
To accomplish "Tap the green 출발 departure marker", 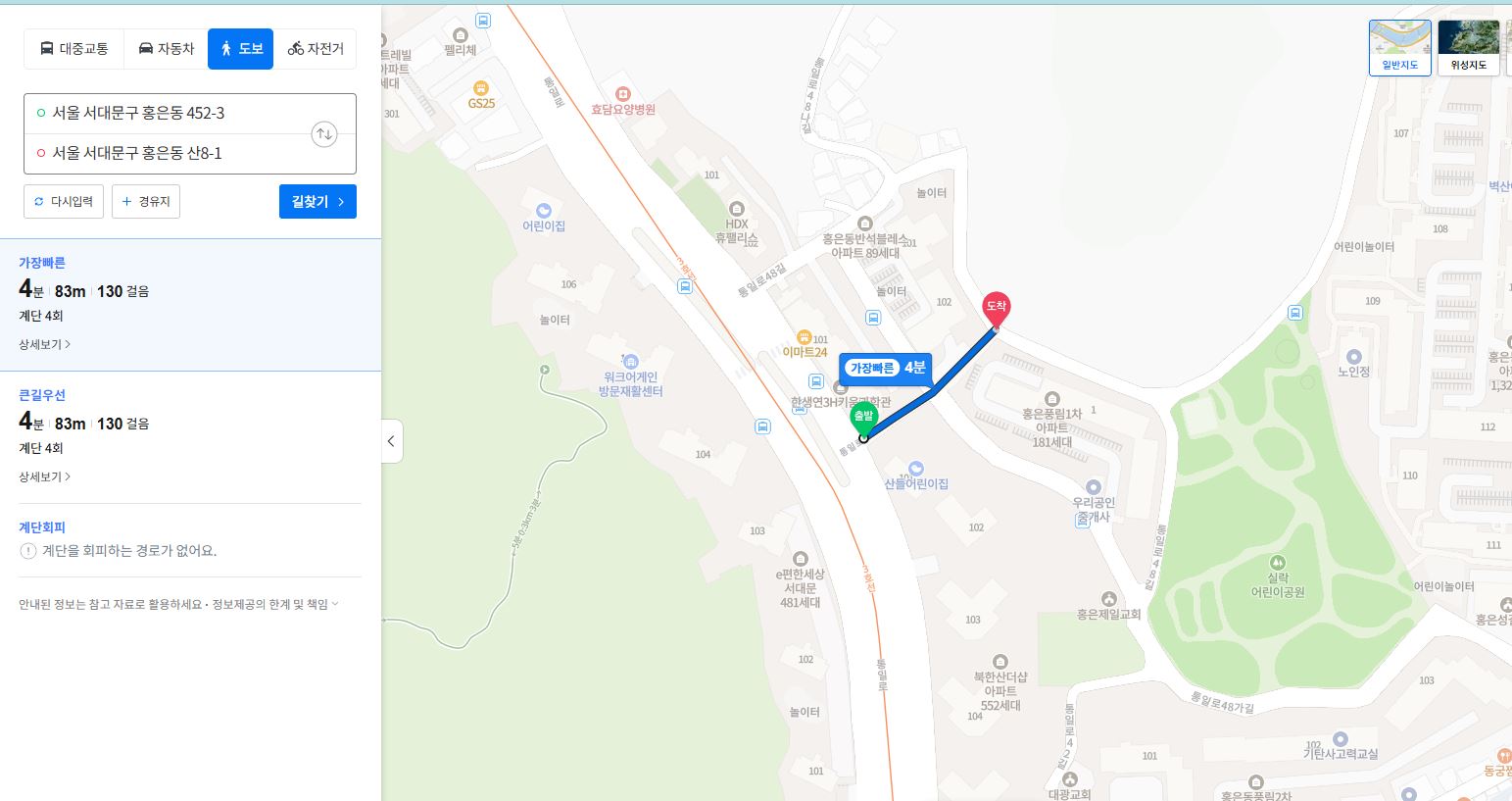I will click(863, 417).
